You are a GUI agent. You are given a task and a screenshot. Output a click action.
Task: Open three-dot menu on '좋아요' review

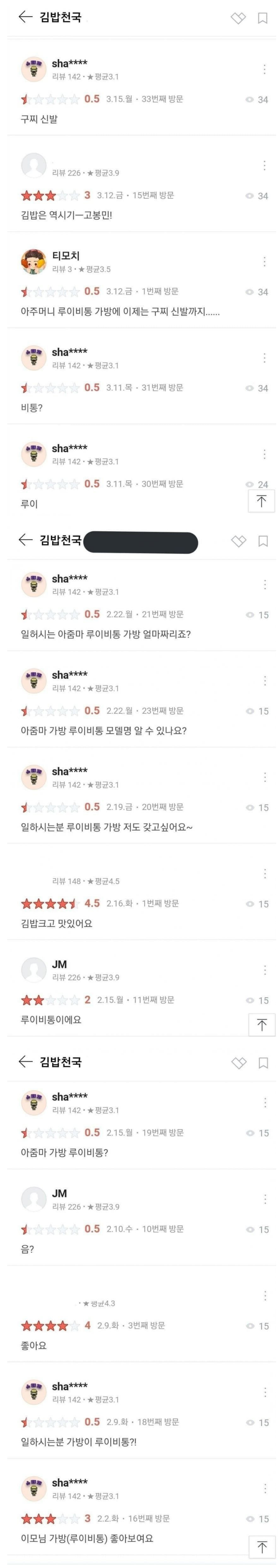point(264,1295)
